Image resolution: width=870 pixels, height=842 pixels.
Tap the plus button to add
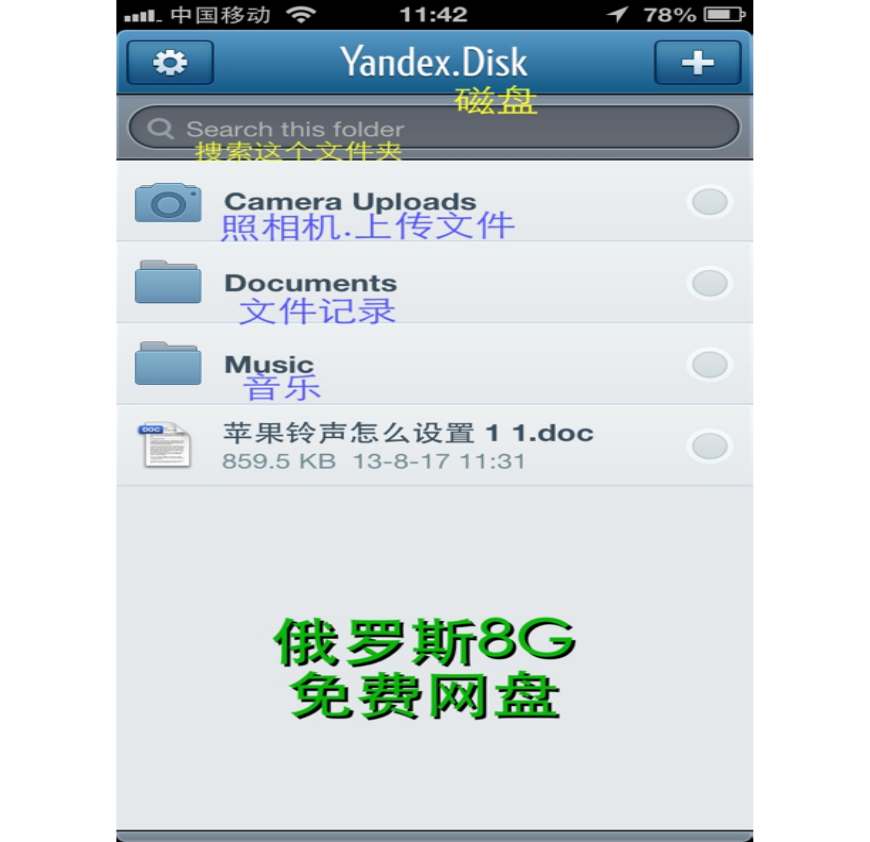click(x=697, y=63)
